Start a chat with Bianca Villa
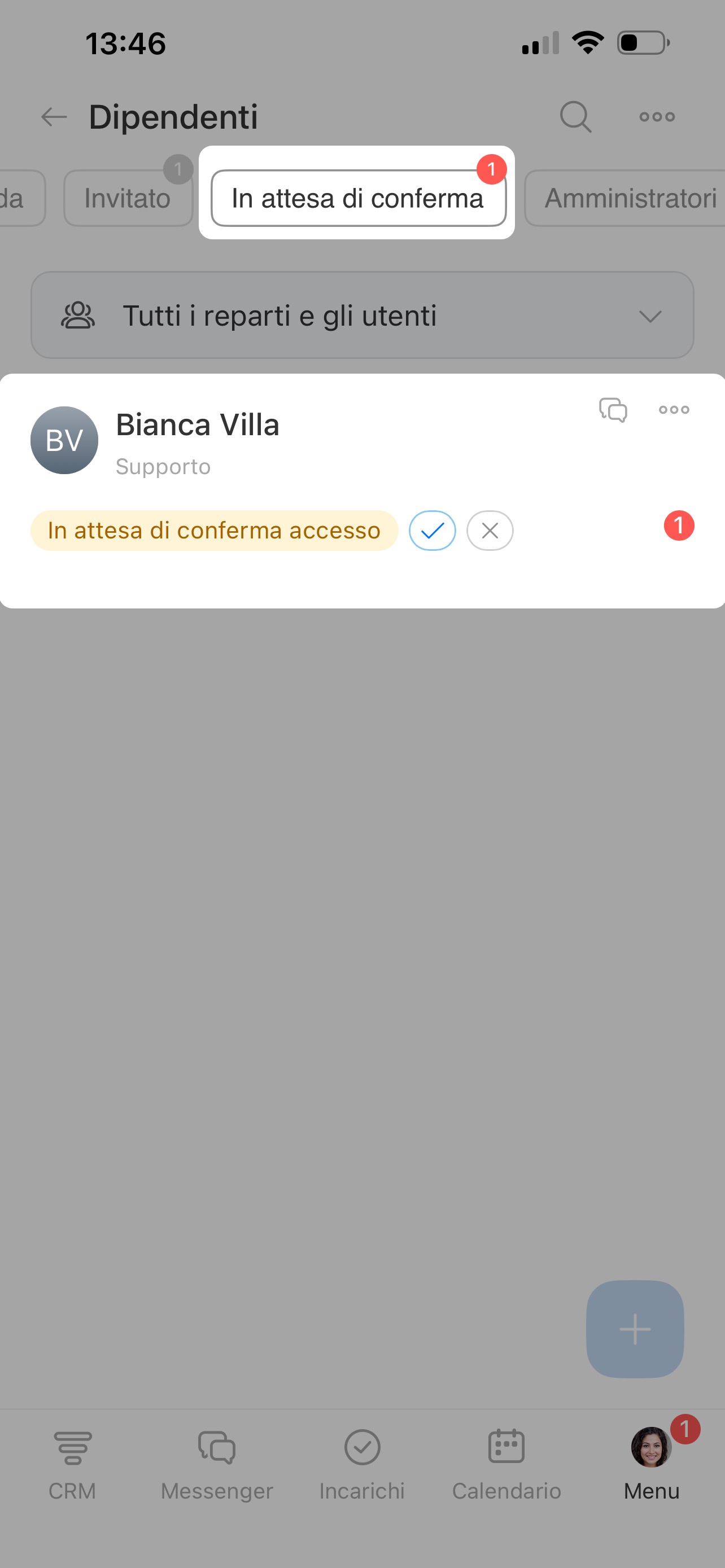This screenshot has width=725, height=1568. click(613, 410)
